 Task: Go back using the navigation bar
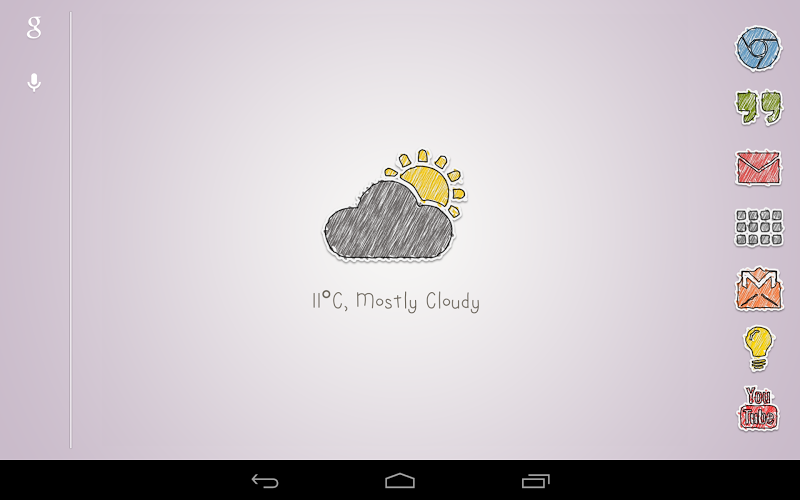(x=265, y=481)
